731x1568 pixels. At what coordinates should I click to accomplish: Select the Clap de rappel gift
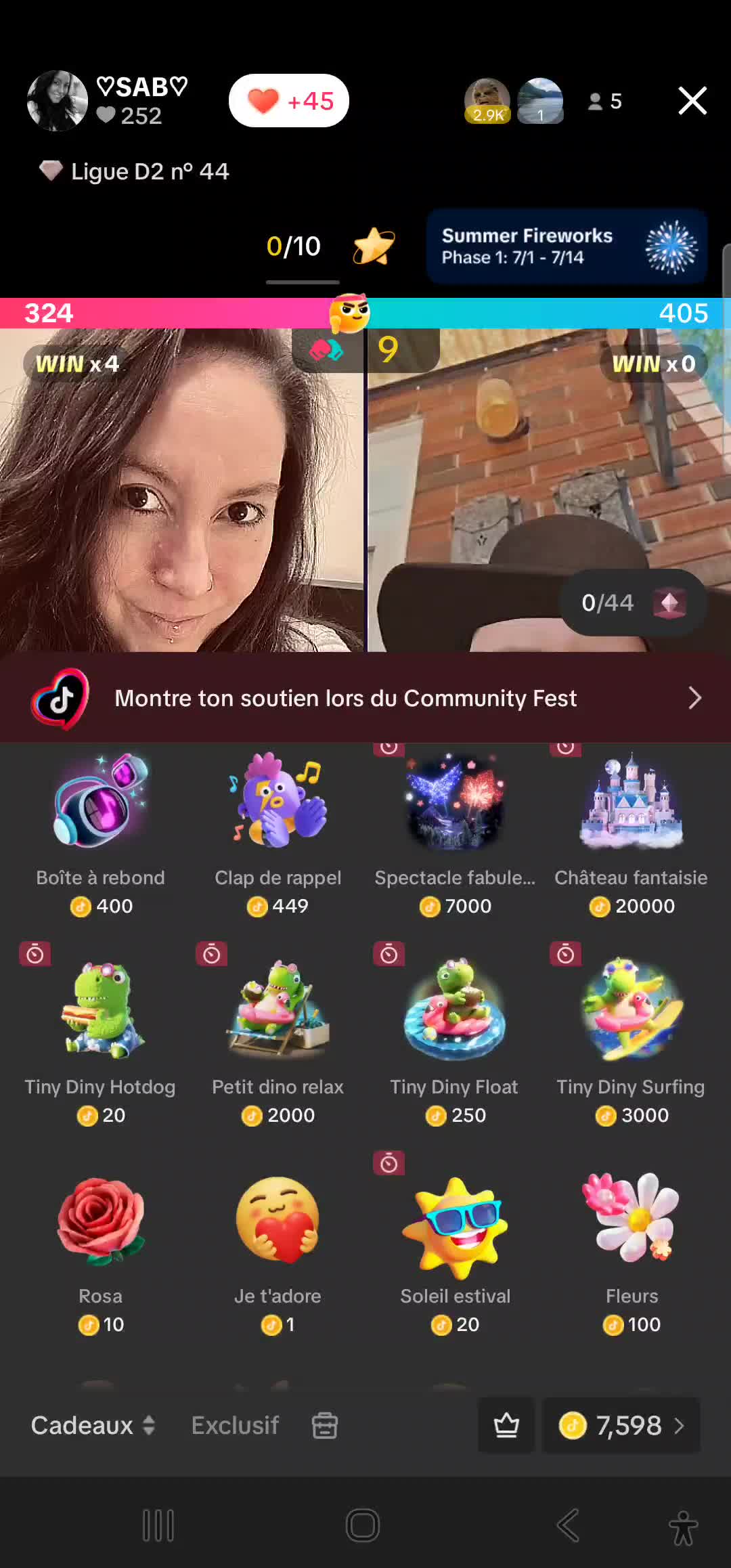pos(278,834)
